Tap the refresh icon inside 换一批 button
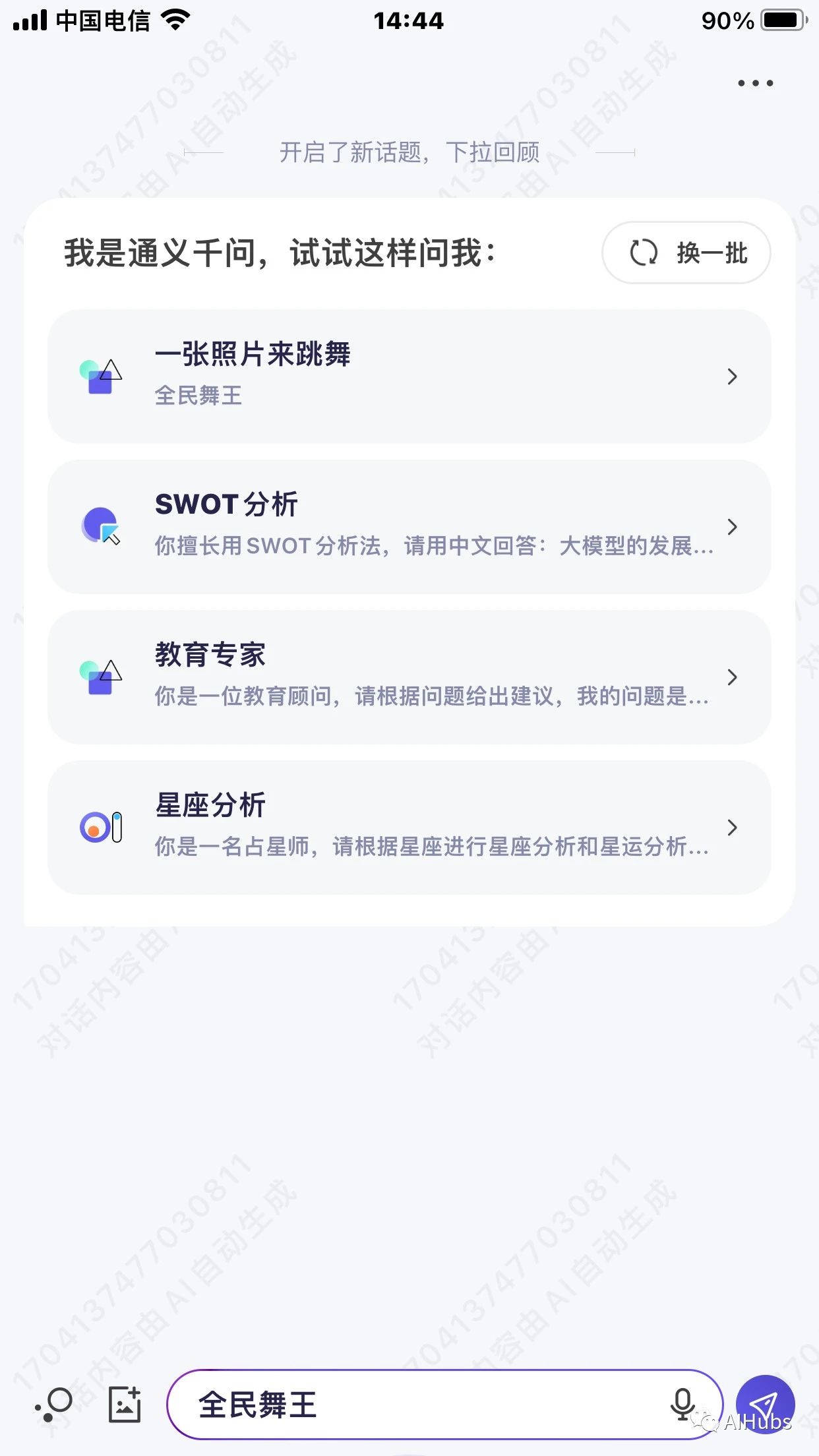This screenshot has height=1456, width=819. coord(643,253)
